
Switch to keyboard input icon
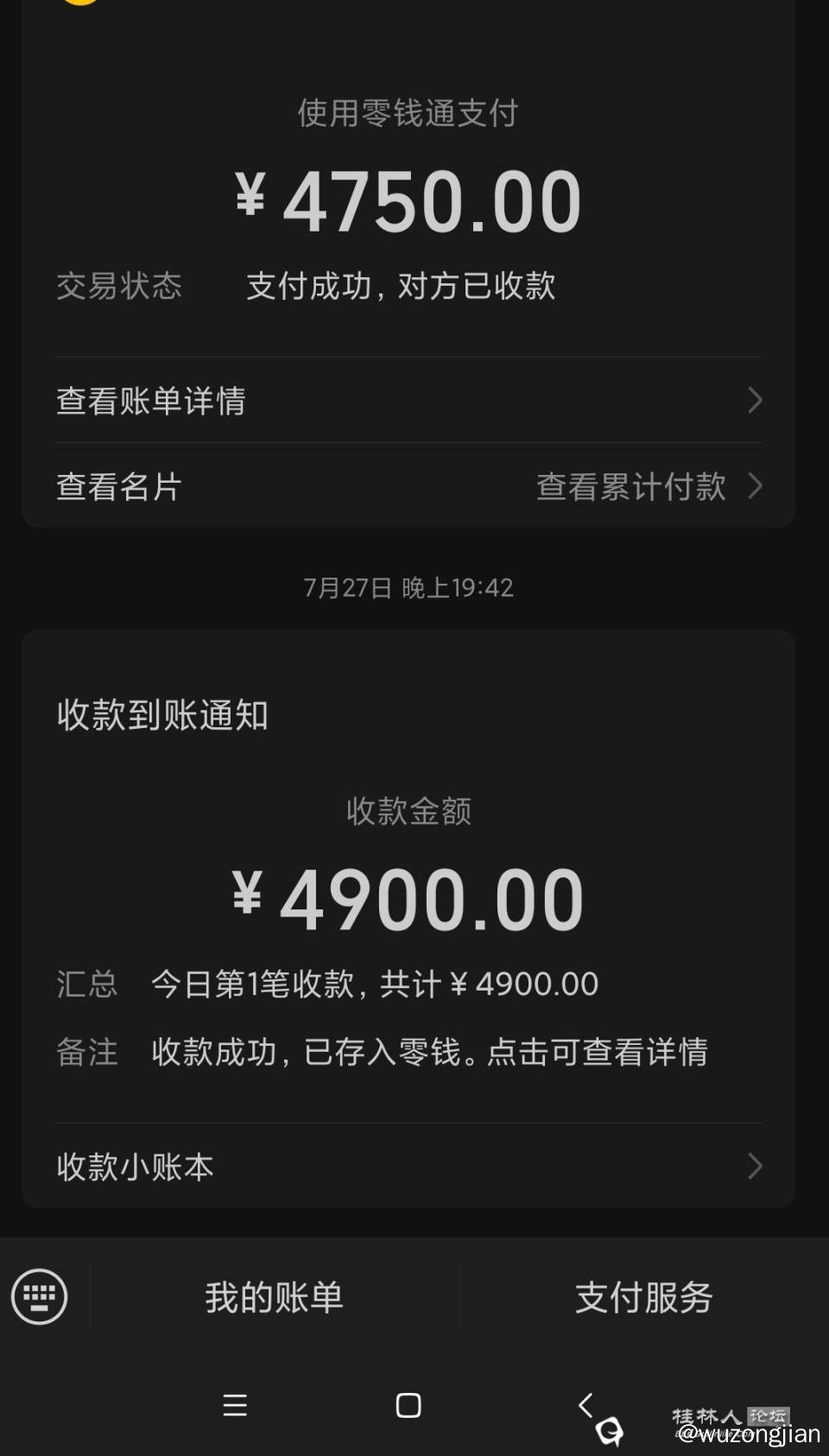click(39, 1296)
